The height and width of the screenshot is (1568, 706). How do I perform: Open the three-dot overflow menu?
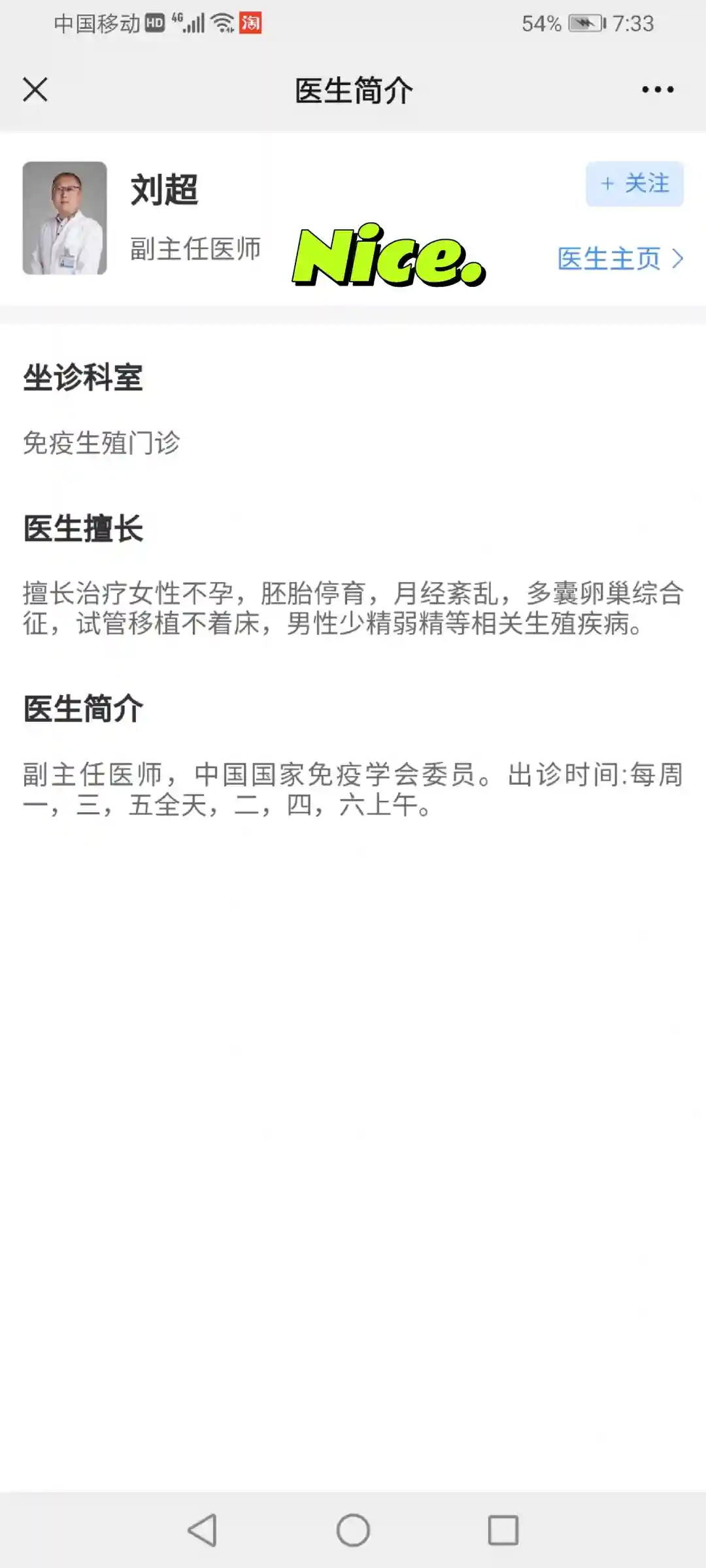tap(657, 90)
